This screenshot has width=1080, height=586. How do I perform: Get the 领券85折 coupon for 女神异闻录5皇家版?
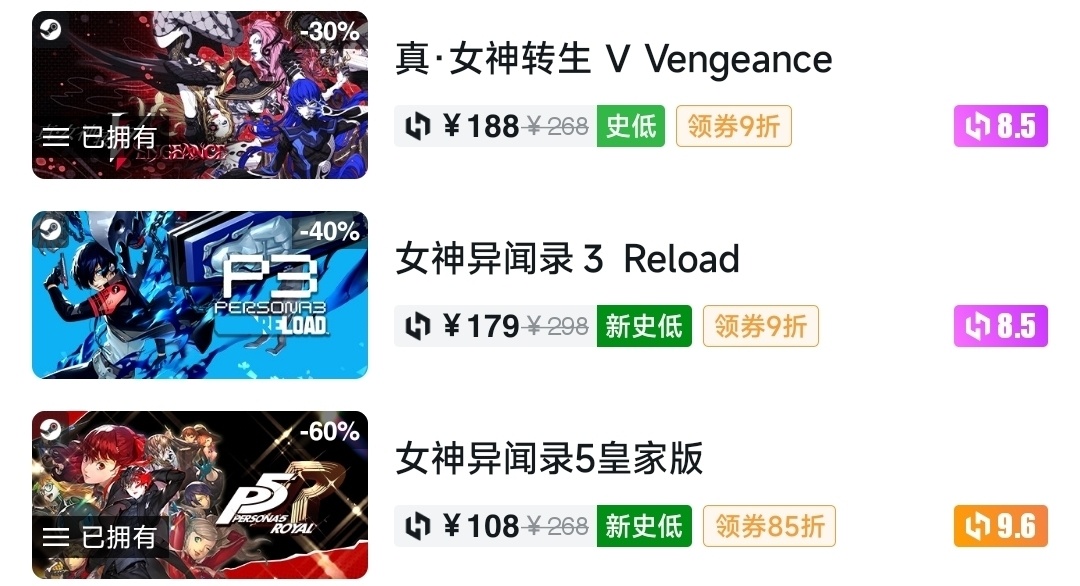pos(768,526)
